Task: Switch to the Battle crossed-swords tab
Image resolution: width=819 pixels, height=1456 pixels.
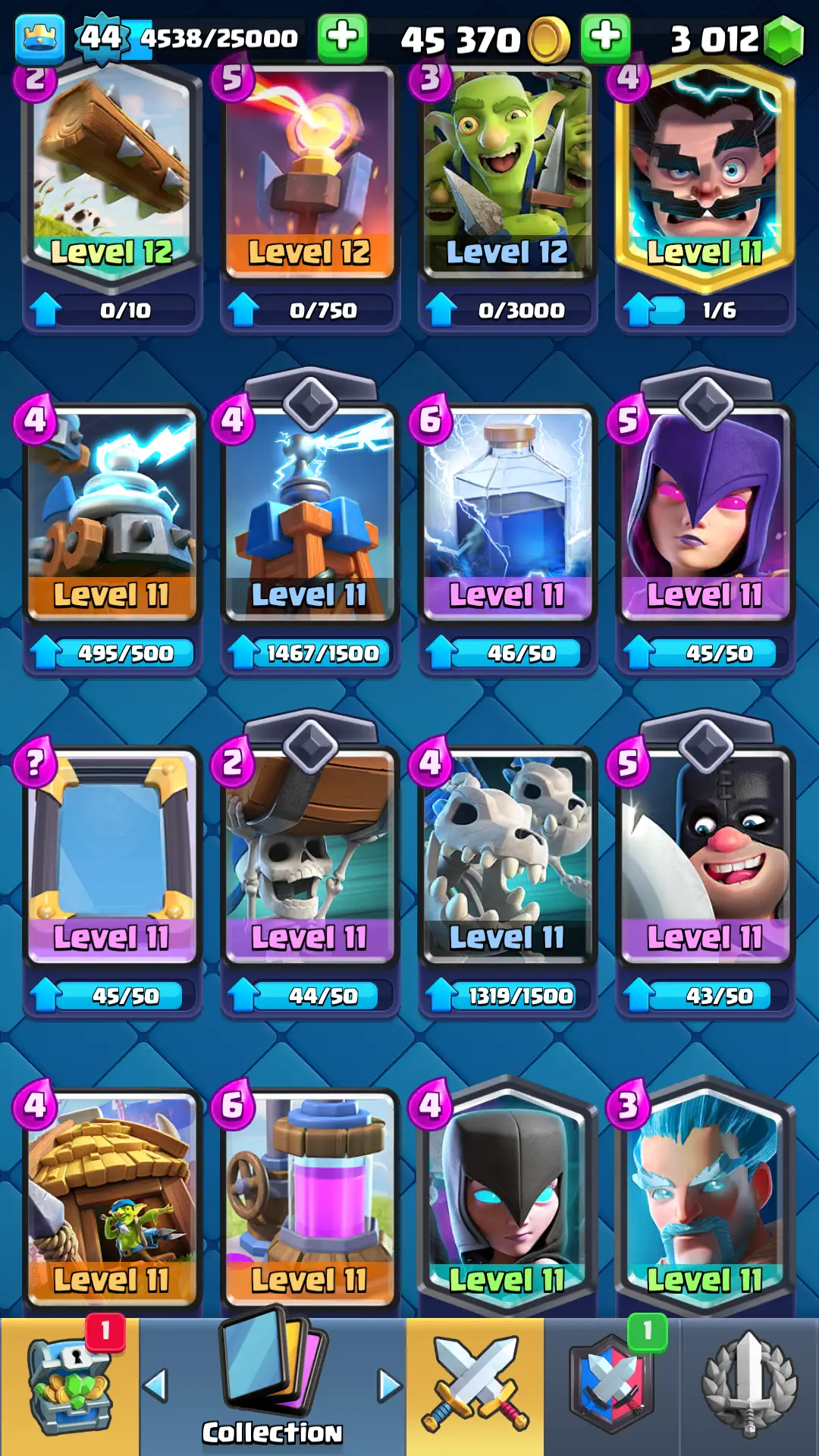Action: click(475, 1386)
